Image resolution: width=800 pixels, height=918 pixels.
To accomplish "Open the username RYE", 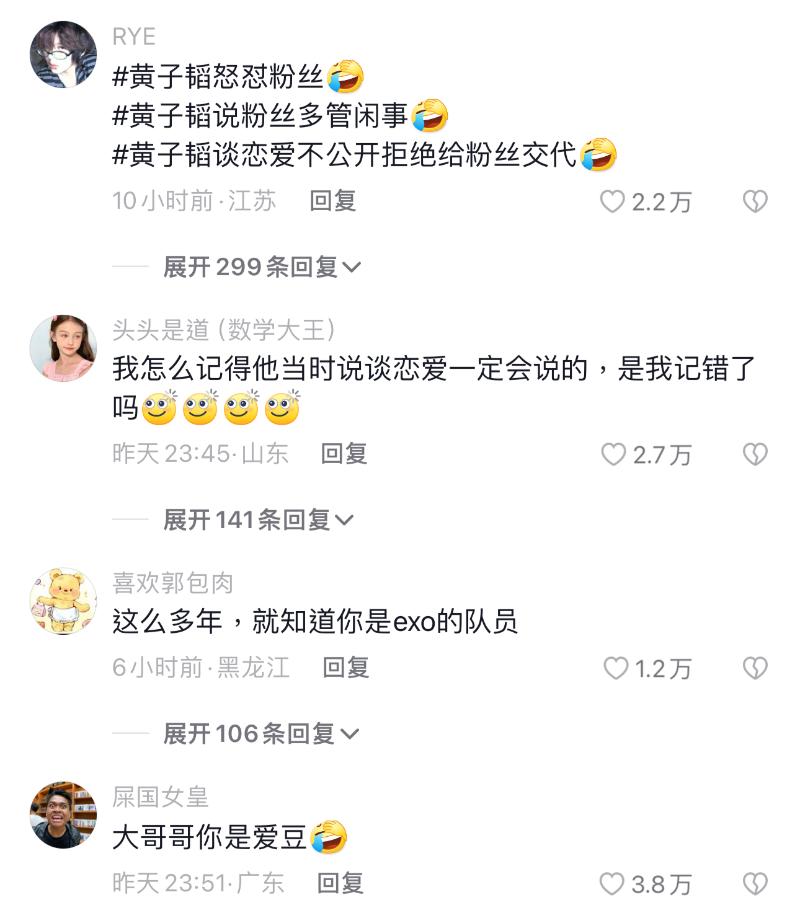I will 134,37.
